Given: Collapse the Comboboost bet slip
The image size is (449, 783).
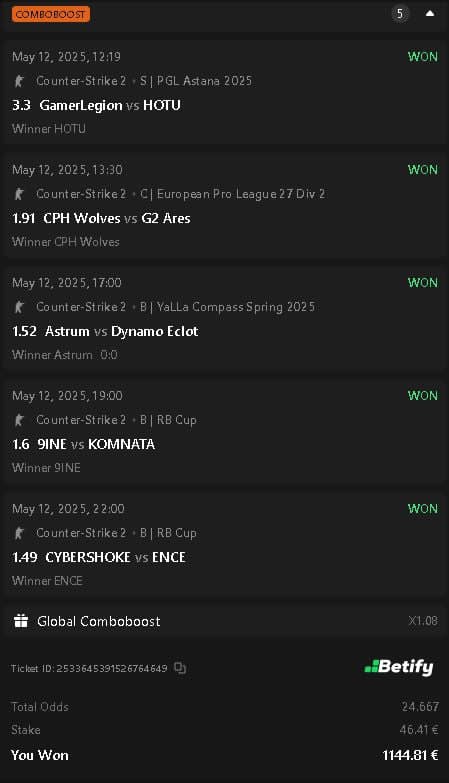Looking at the screenshot, I should pos(430,13).
